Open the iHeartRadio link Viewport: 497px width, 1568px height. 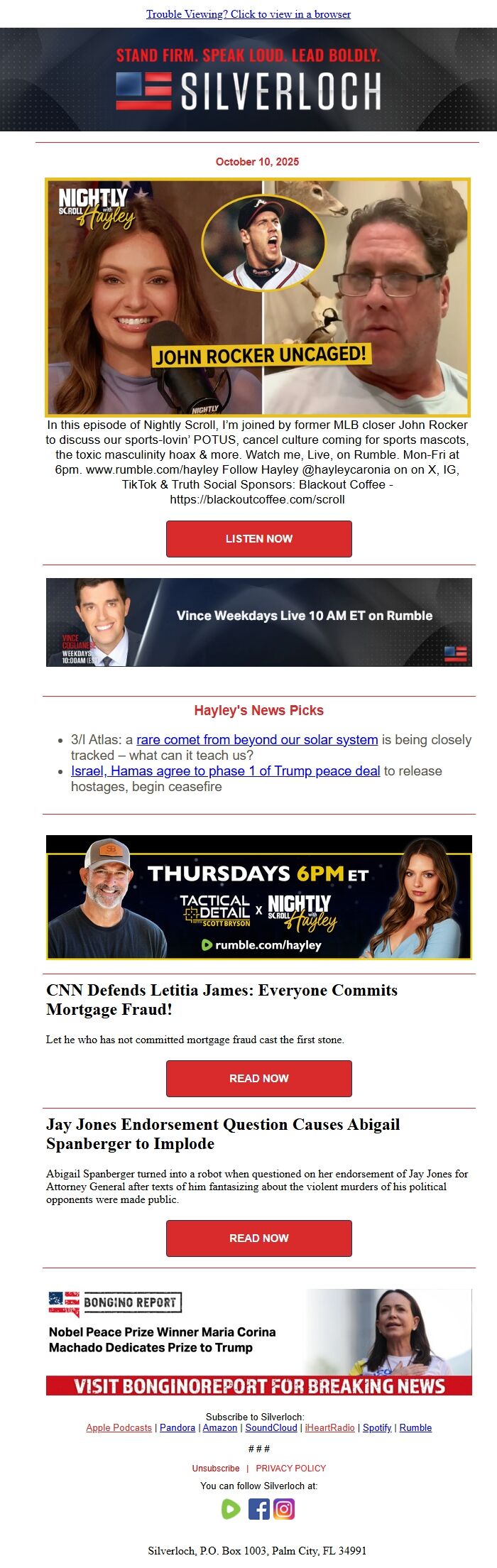coord(329,1428)
